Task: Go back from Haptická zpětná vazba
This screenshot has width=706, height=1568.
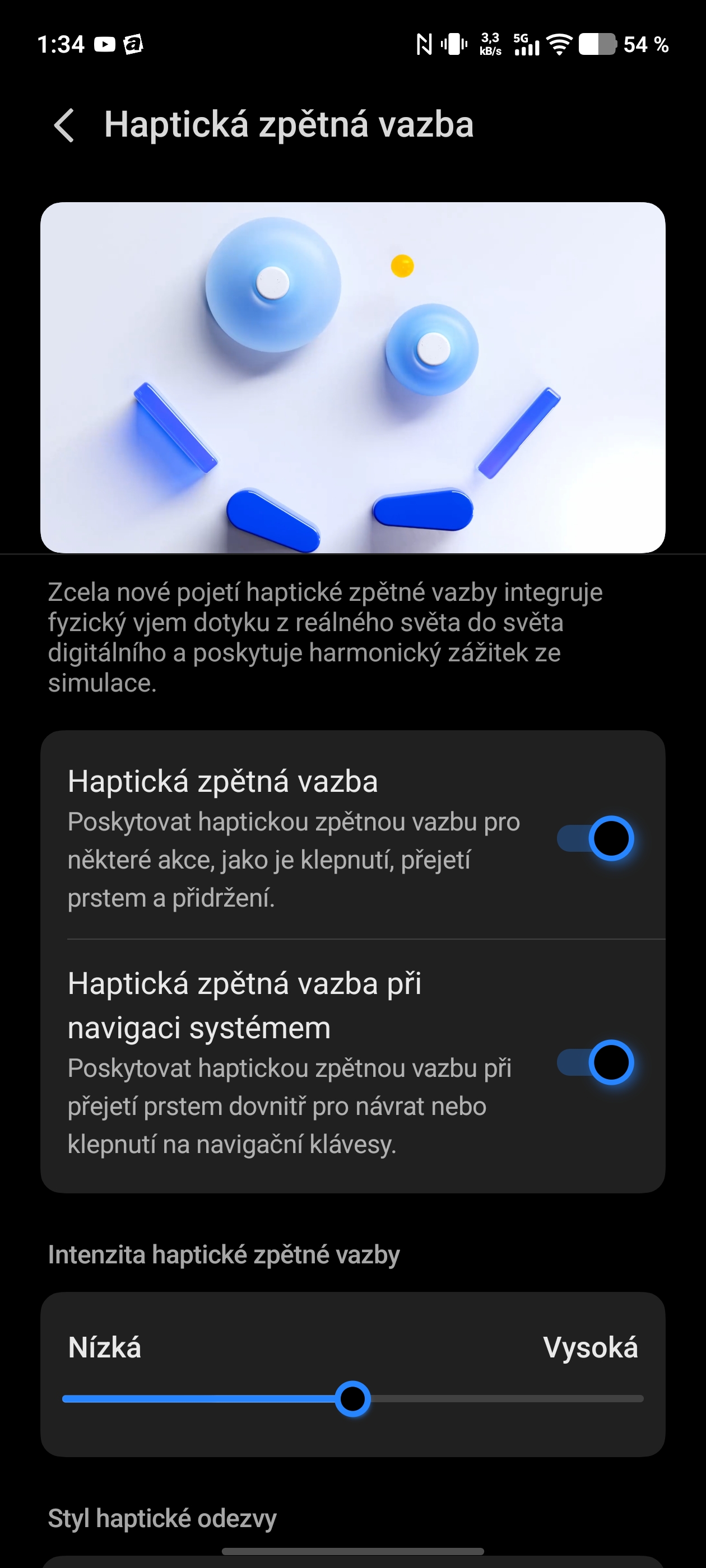Action: click(x=64, y=125)
